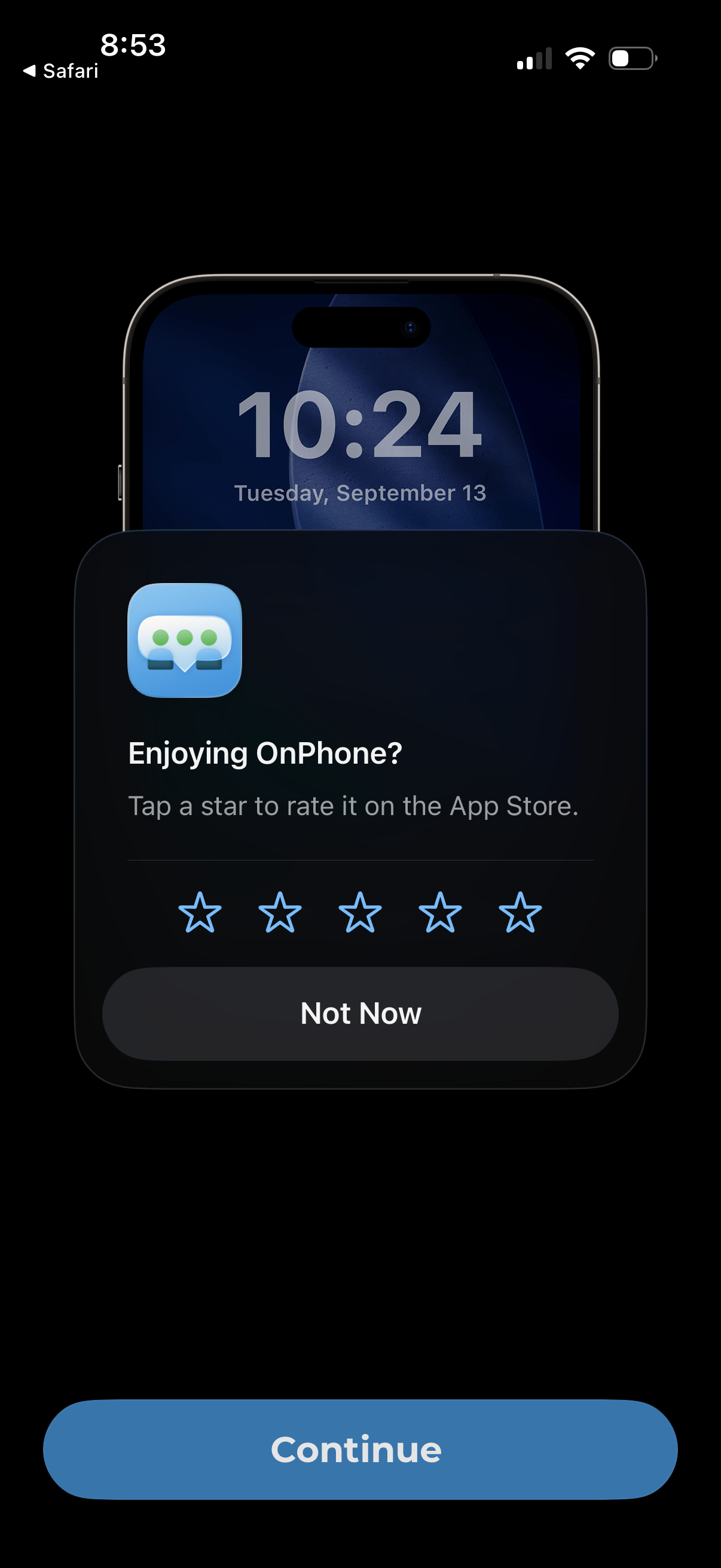
Task: Give OnPhone five stars
Action: [x=520, y=912]
